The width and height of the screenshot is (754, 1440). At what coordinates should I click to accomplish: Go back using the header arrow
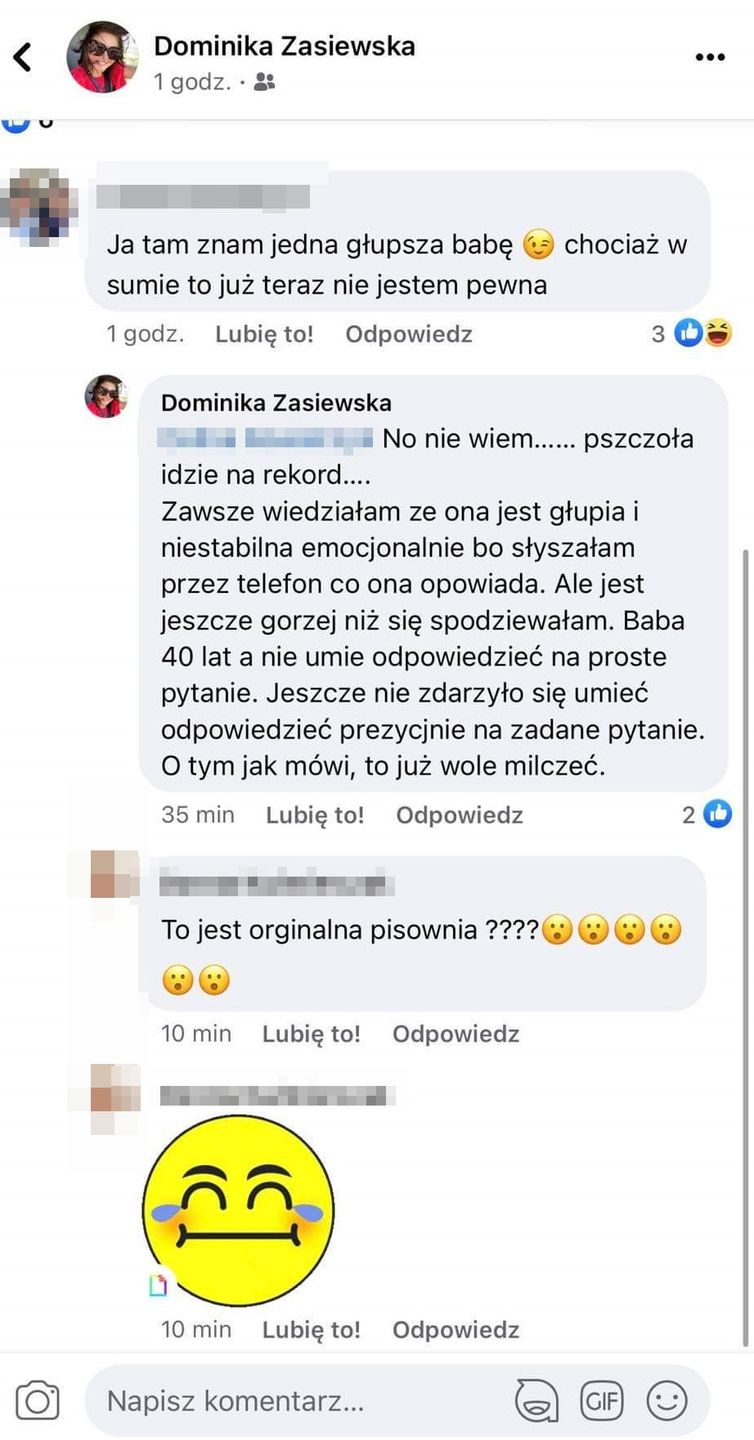[23, 57]
